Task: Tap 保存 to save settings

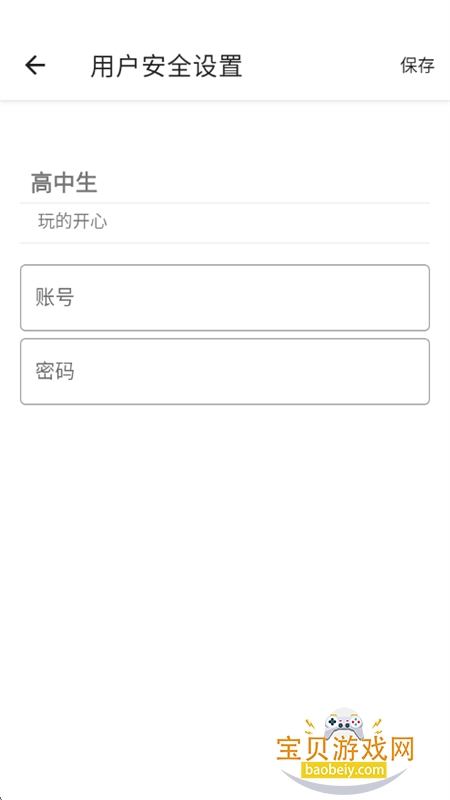Action: 417,65
